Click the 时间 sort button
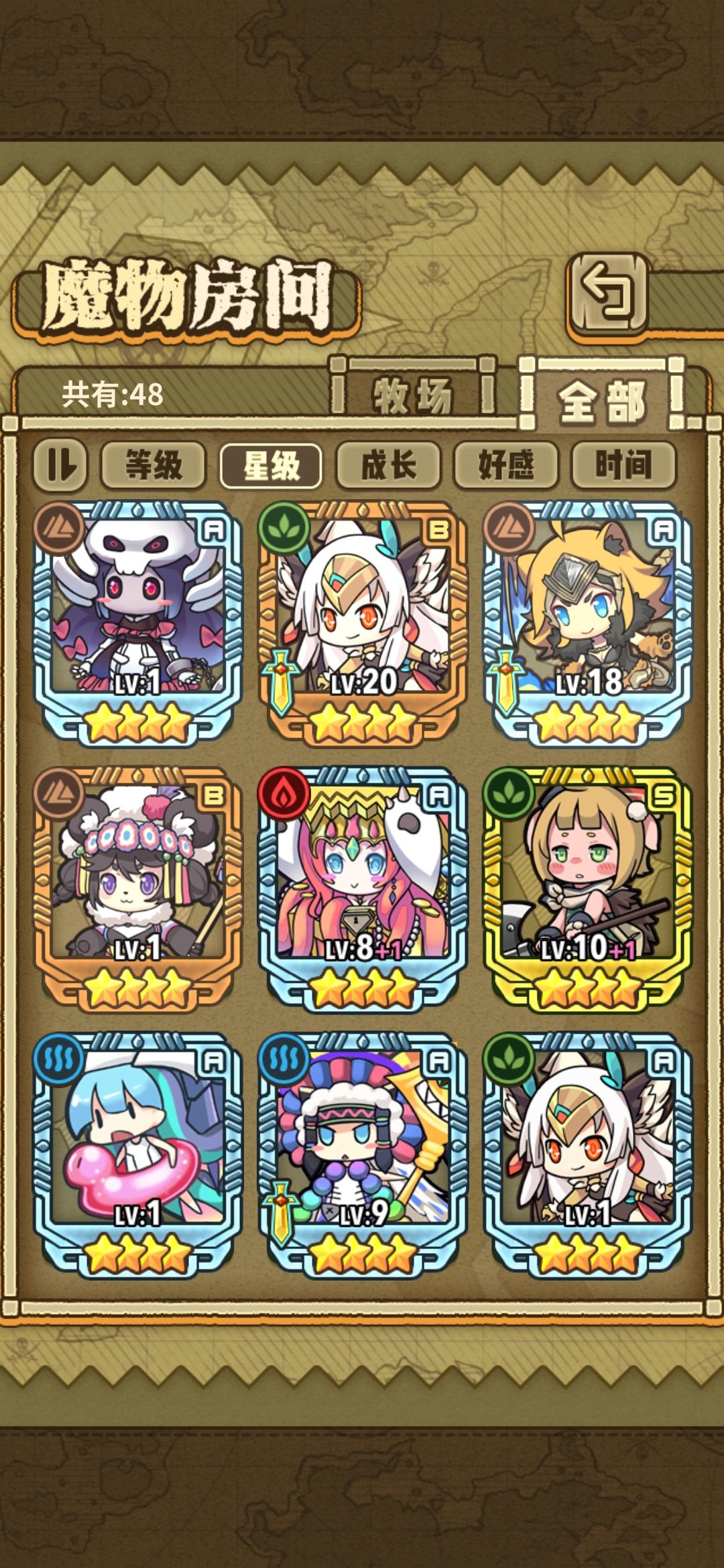 pyautogui.click(x=624, y=467)
